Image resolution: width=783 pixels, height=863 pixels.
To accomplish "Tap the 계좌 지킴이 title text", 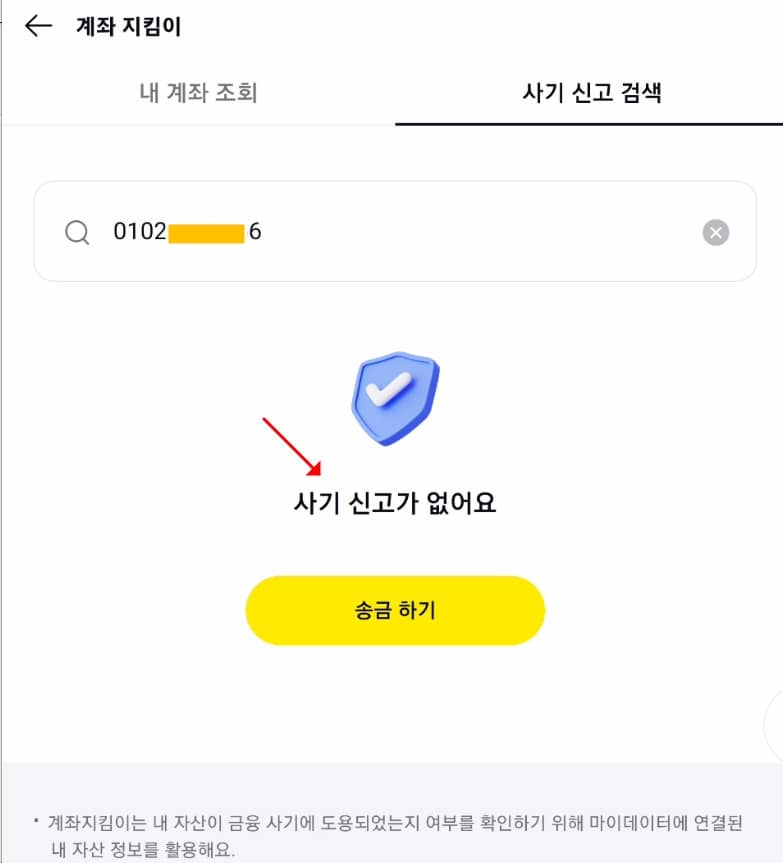I will click(129, 27).
